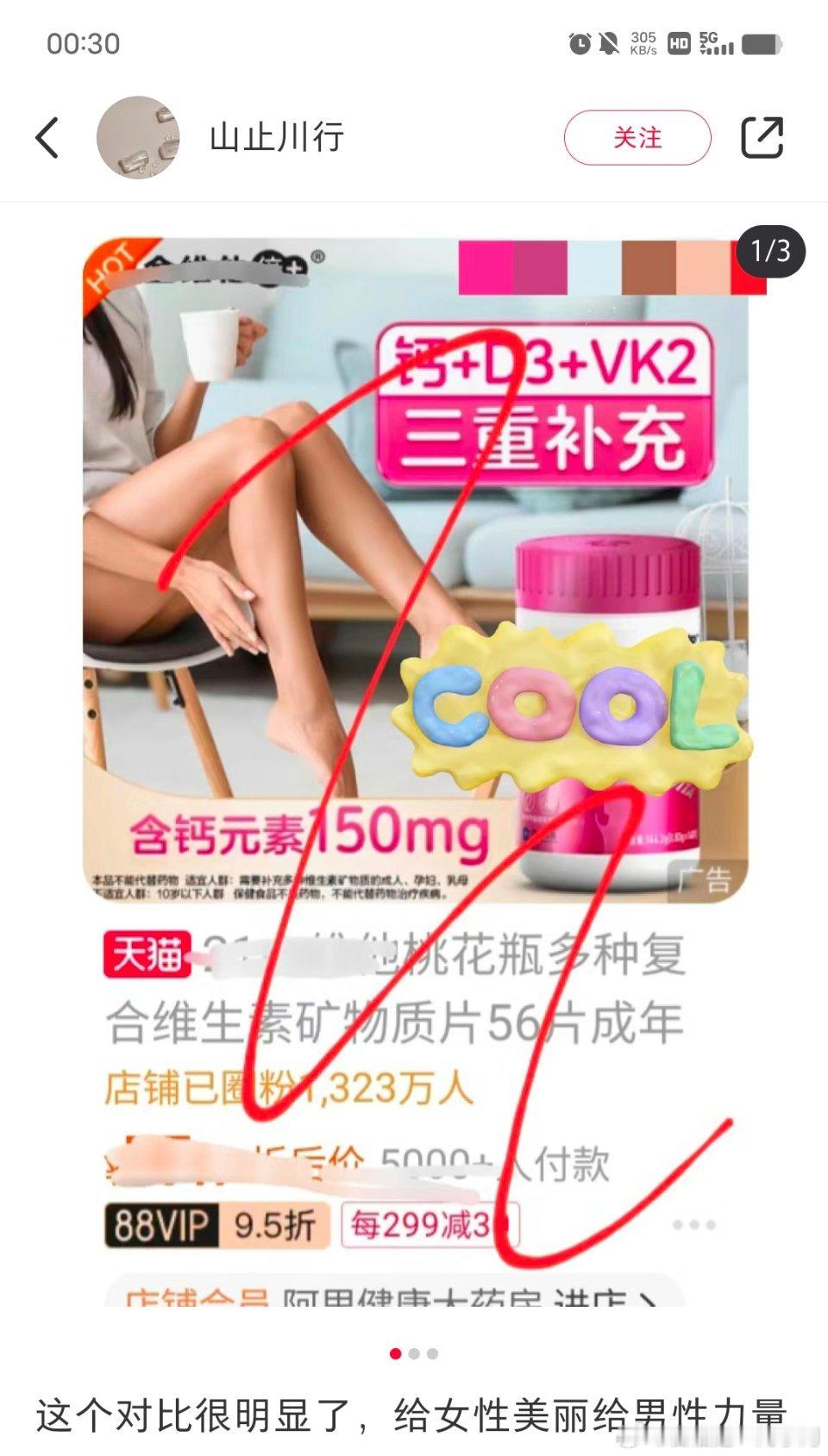The height and width of the screenshot is (1456, 828).
Task: Tap the profile avatar of 山止川行
Action: click(x=138, y=136)
